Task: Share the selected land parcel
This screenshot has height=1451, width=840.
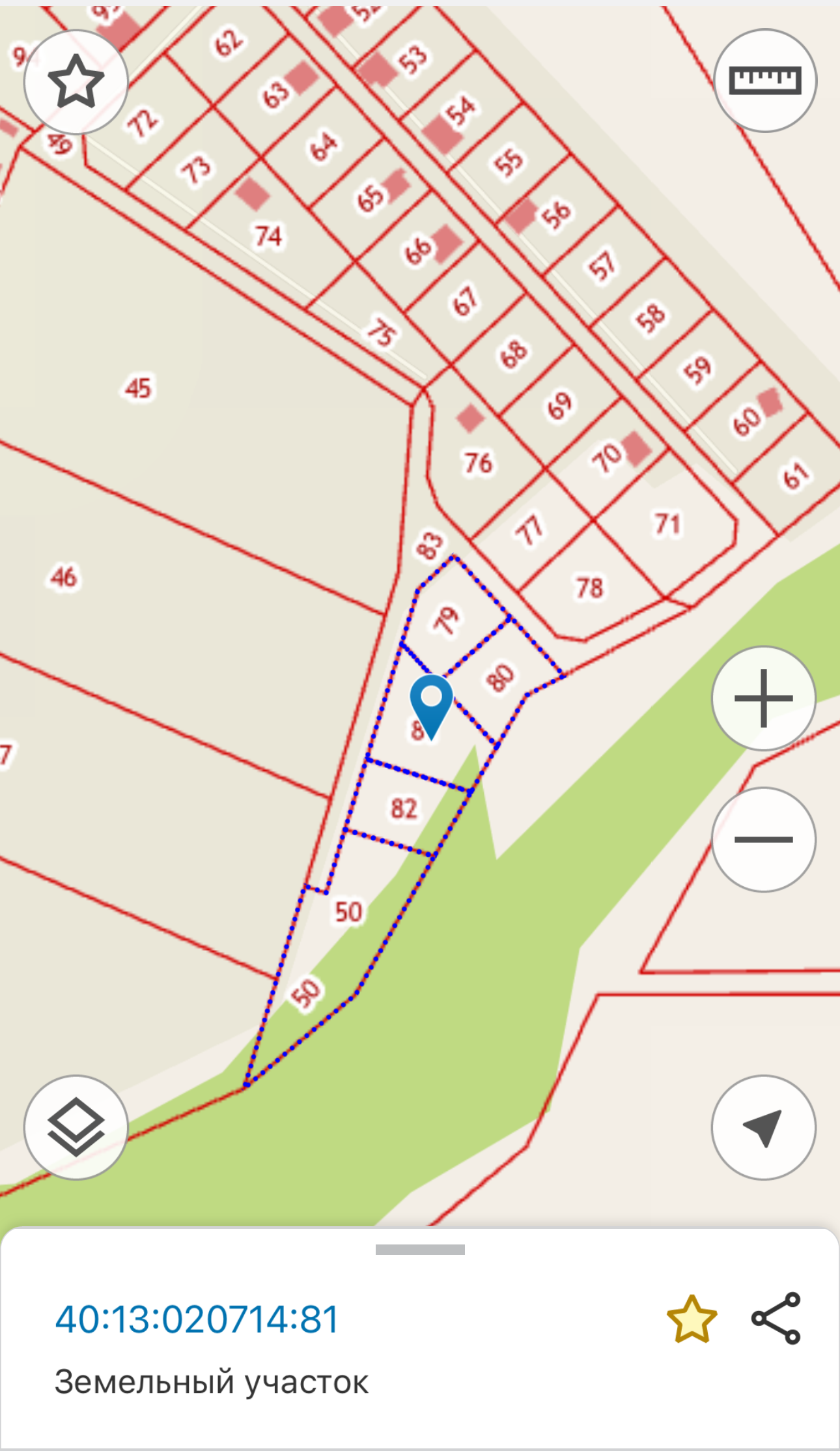Action: [776, 1319]
